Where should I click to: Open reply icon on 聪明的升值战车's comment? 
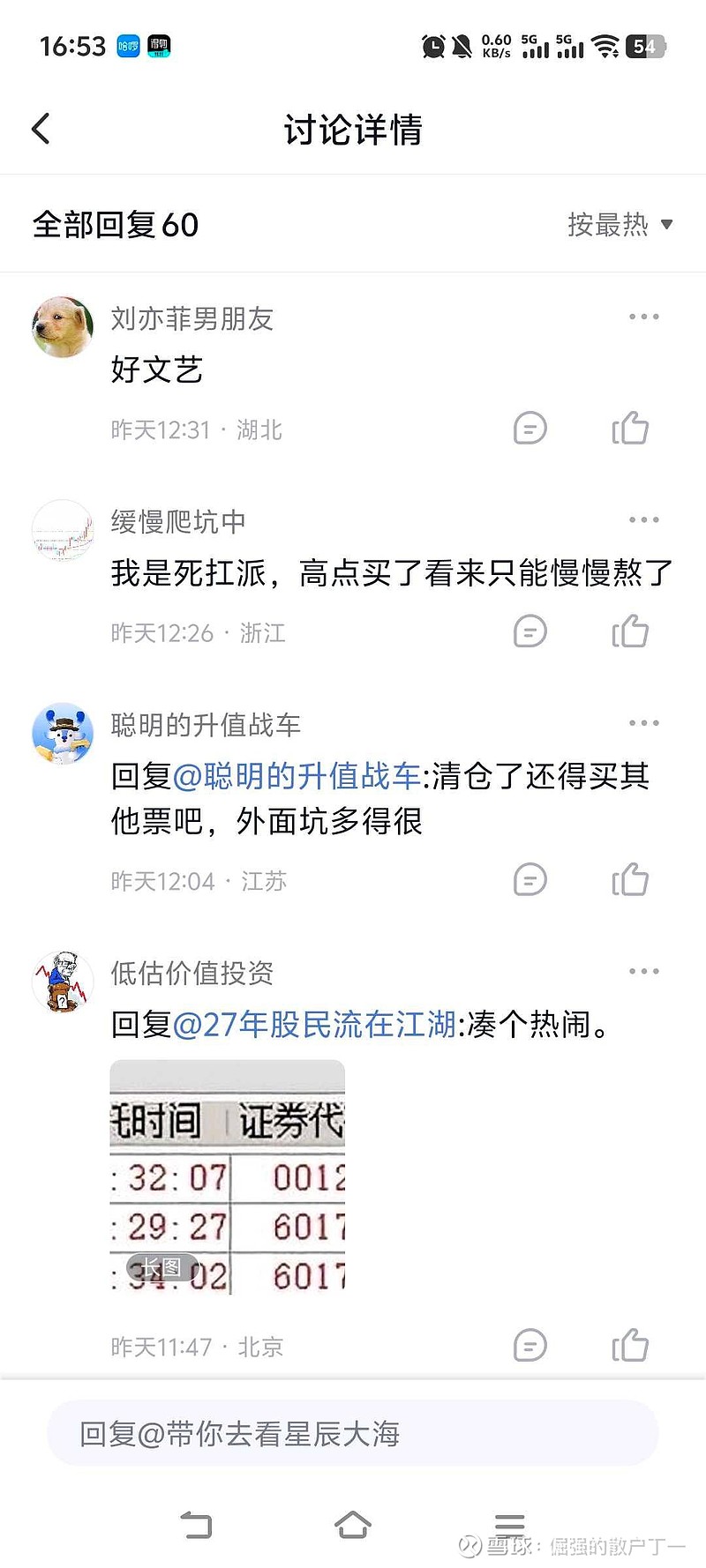529,879
